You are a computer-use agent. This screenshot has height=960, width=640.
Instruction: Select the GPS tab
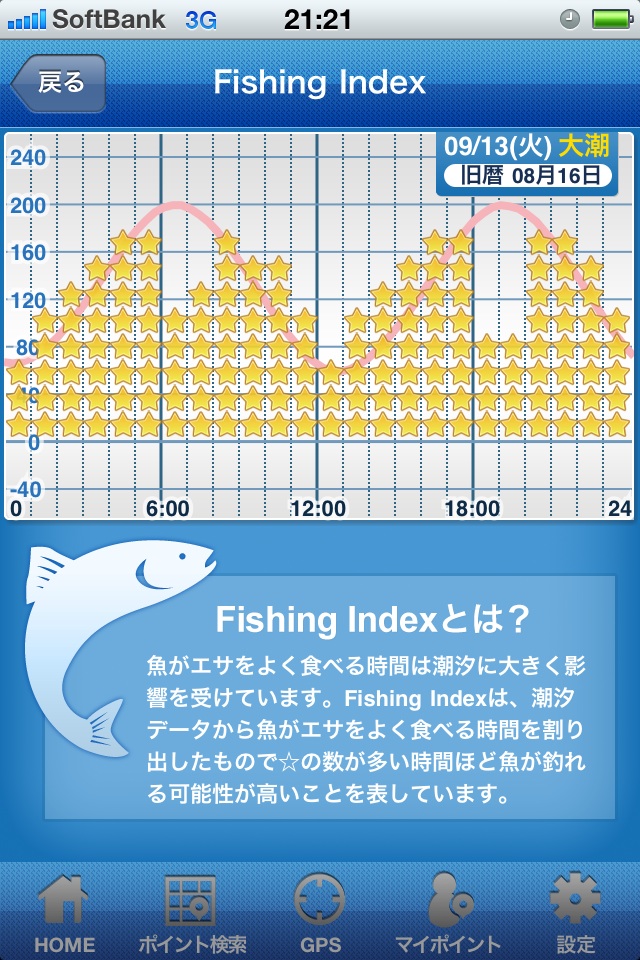tap(320, 912)
